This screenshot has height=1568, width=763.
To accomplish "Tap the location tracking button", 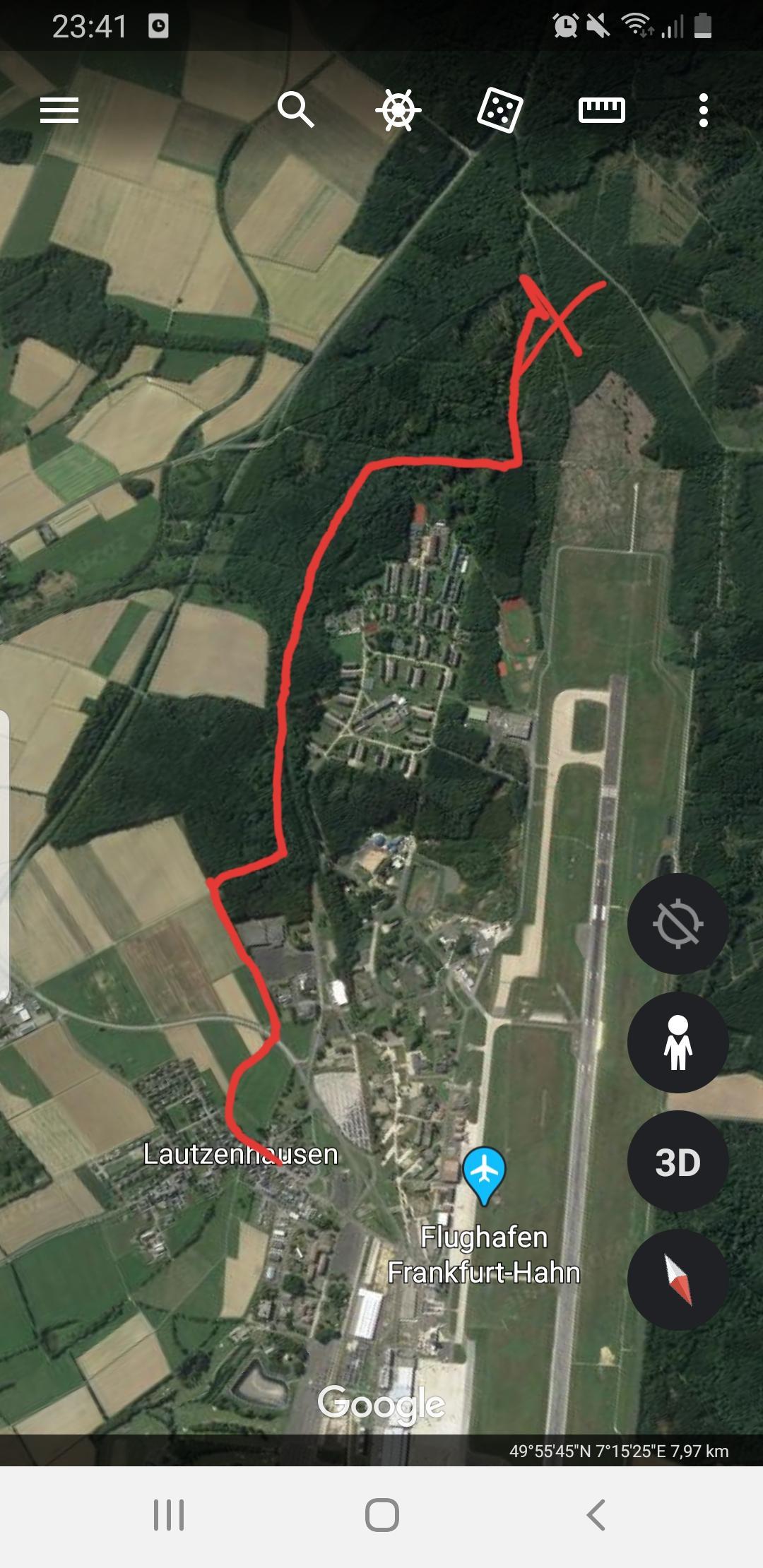I will tap(678, 924).
